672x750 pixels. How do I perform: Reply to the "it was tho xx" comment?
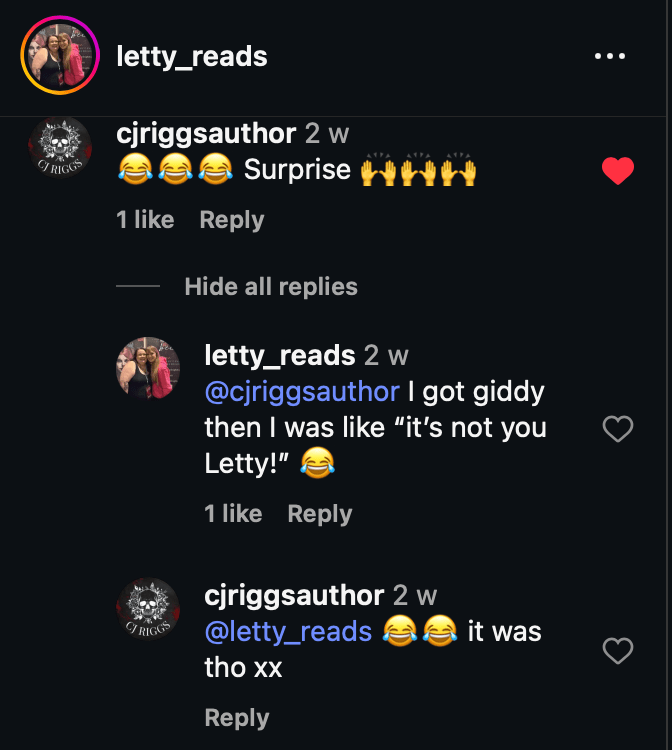coord(236,718)
